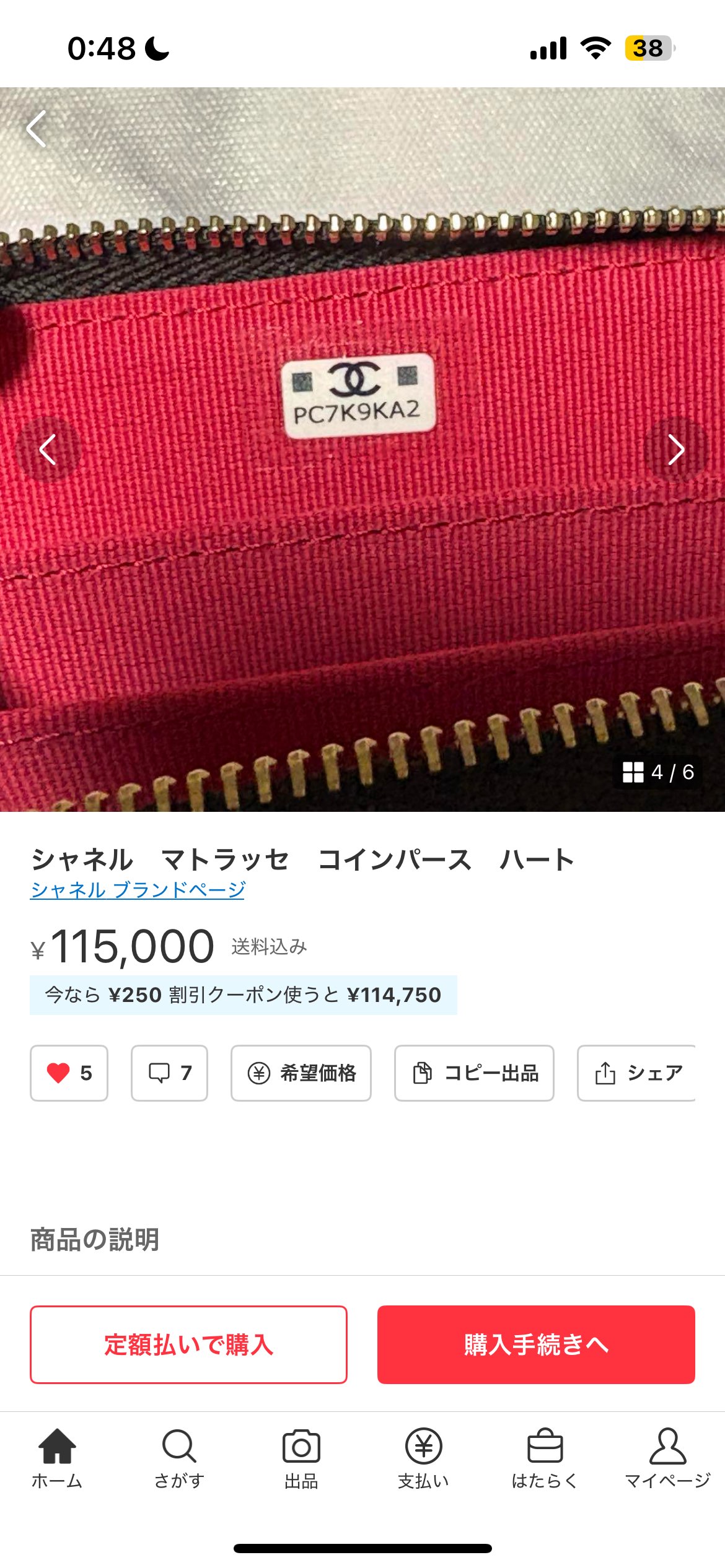Image resolution: width=725 pixels, height=1568 pixels.
Task: Choose 定額払いで購入
Action: [x=188, y=1344]
